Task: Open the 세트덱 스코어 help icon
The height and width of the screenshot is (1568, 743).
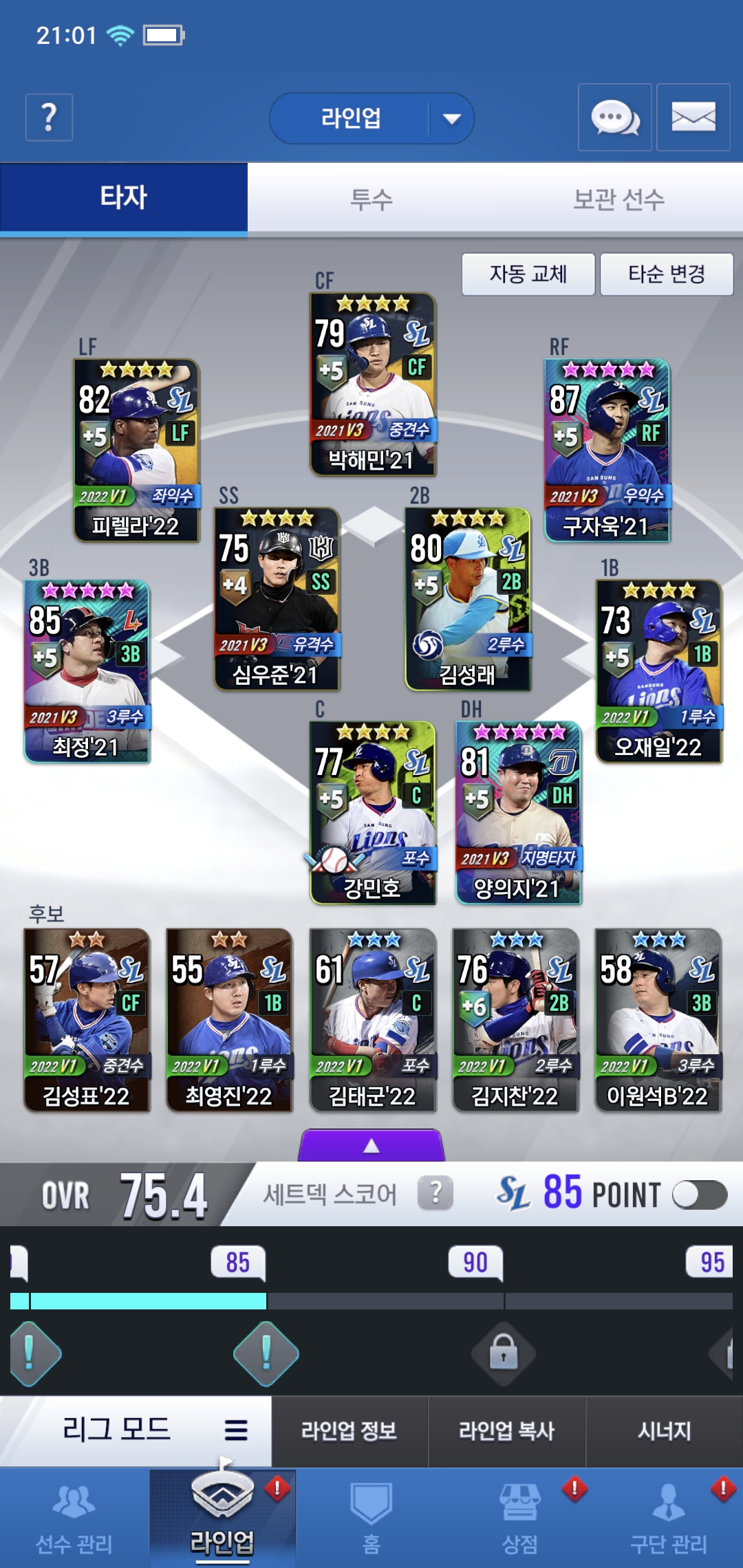Action: 435,1193
